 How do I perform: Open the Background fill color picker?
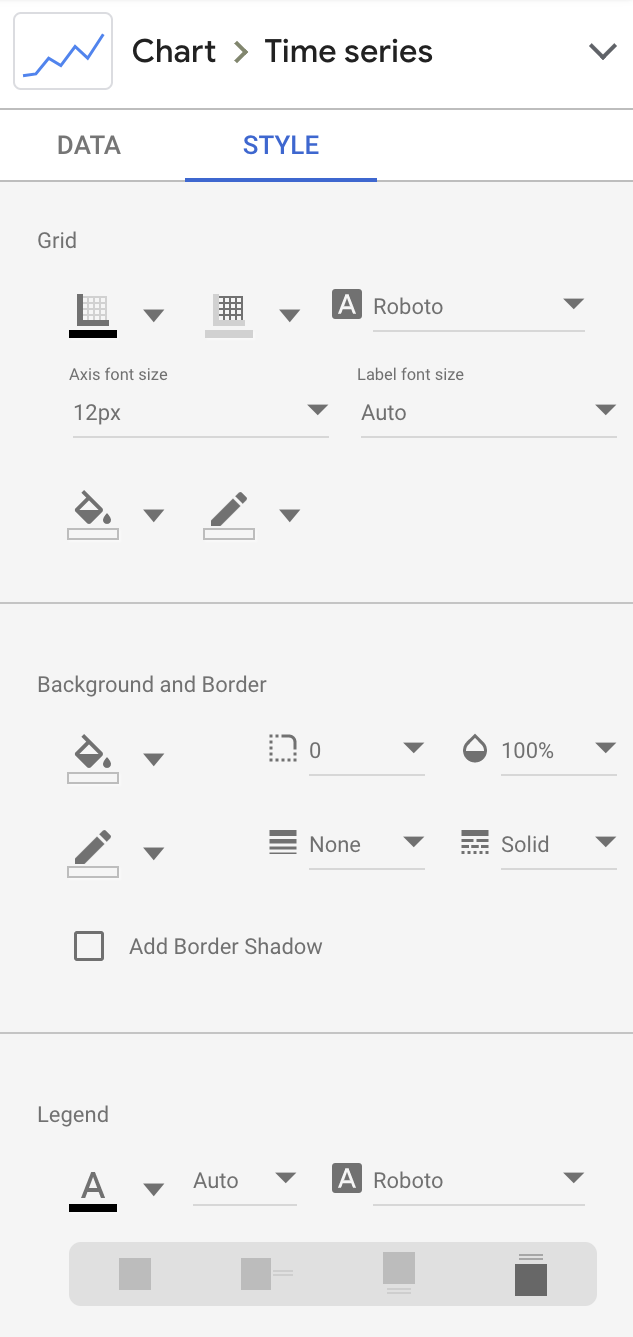[116, 759]
